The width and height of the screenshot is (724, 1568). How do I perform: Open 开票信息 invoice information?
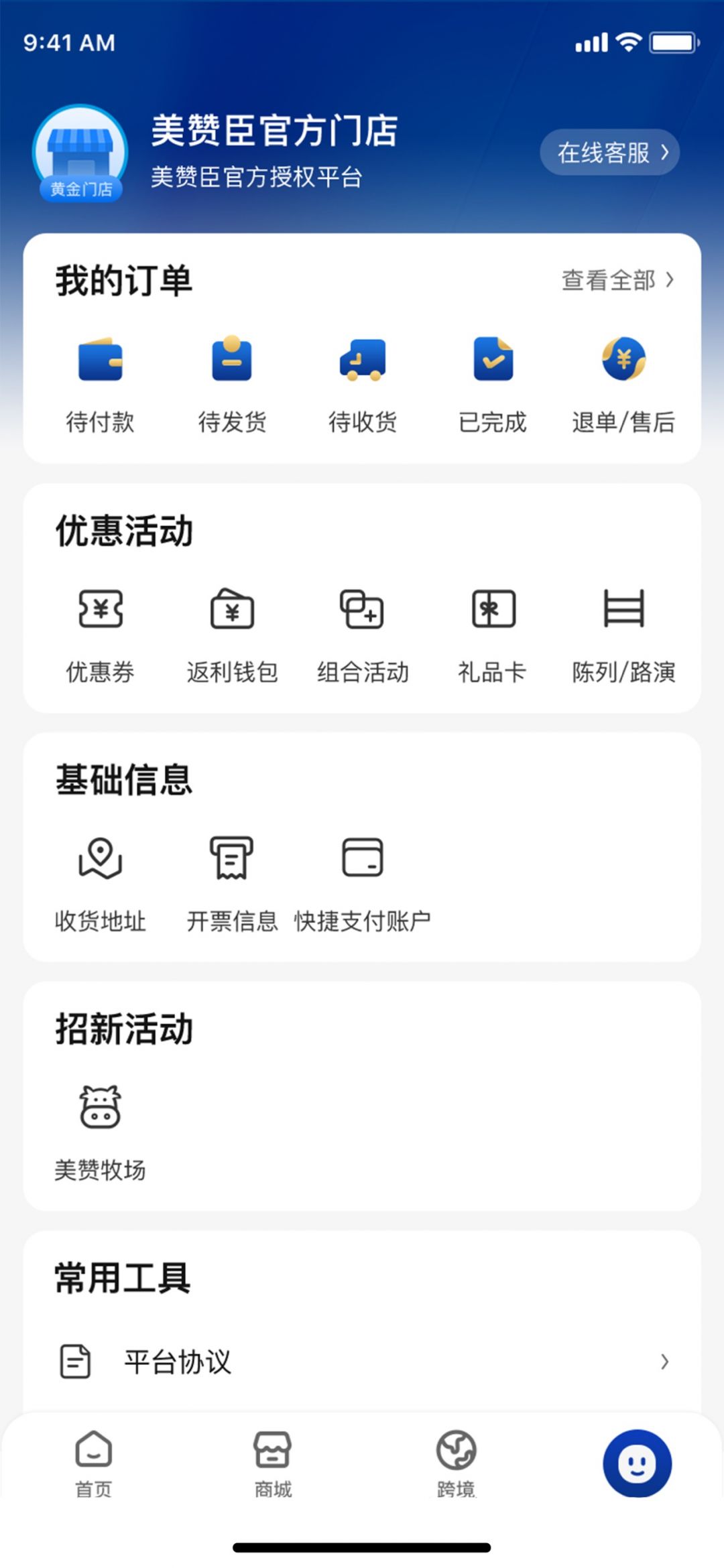click(232, 883)
